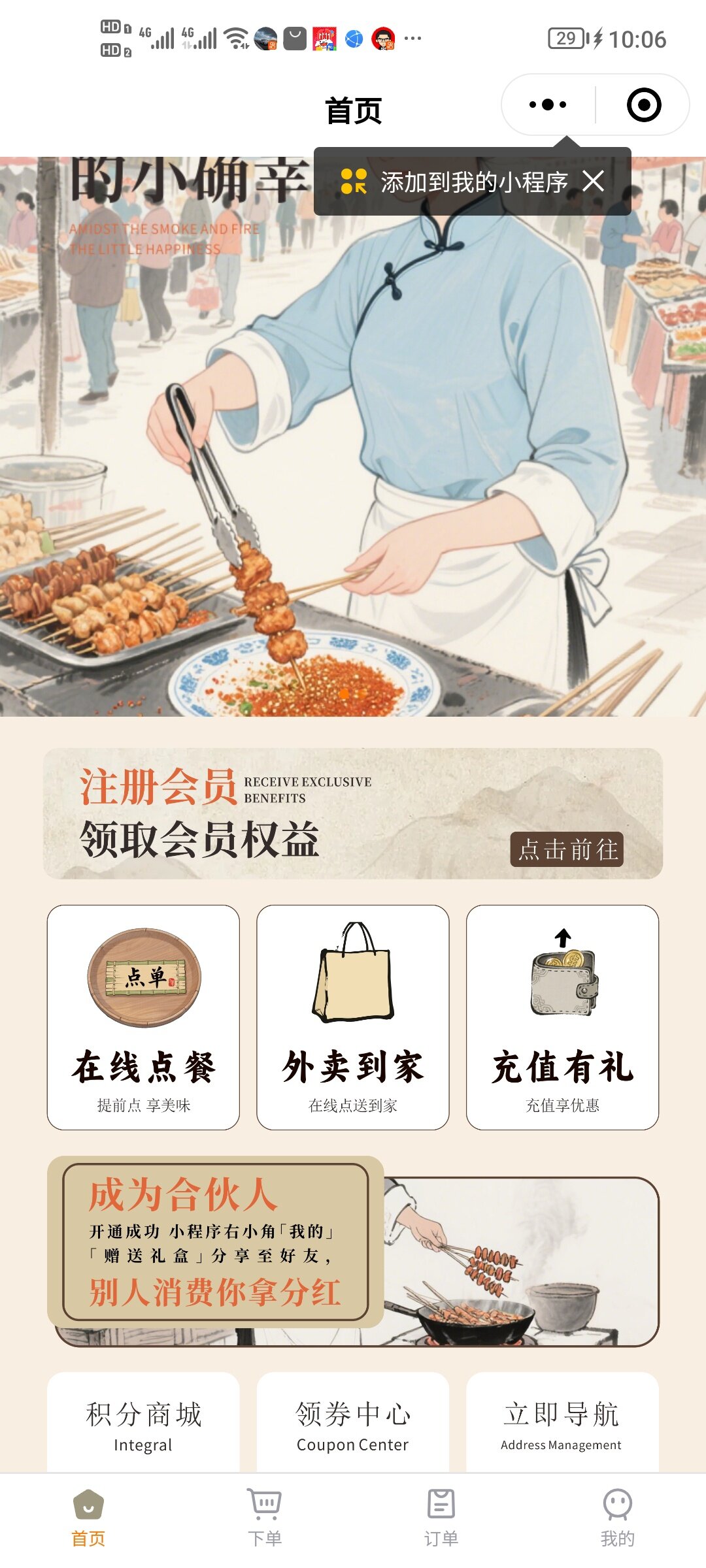Dismiss the 添加到我的小程序 tooltip

(x=593, y=181)
